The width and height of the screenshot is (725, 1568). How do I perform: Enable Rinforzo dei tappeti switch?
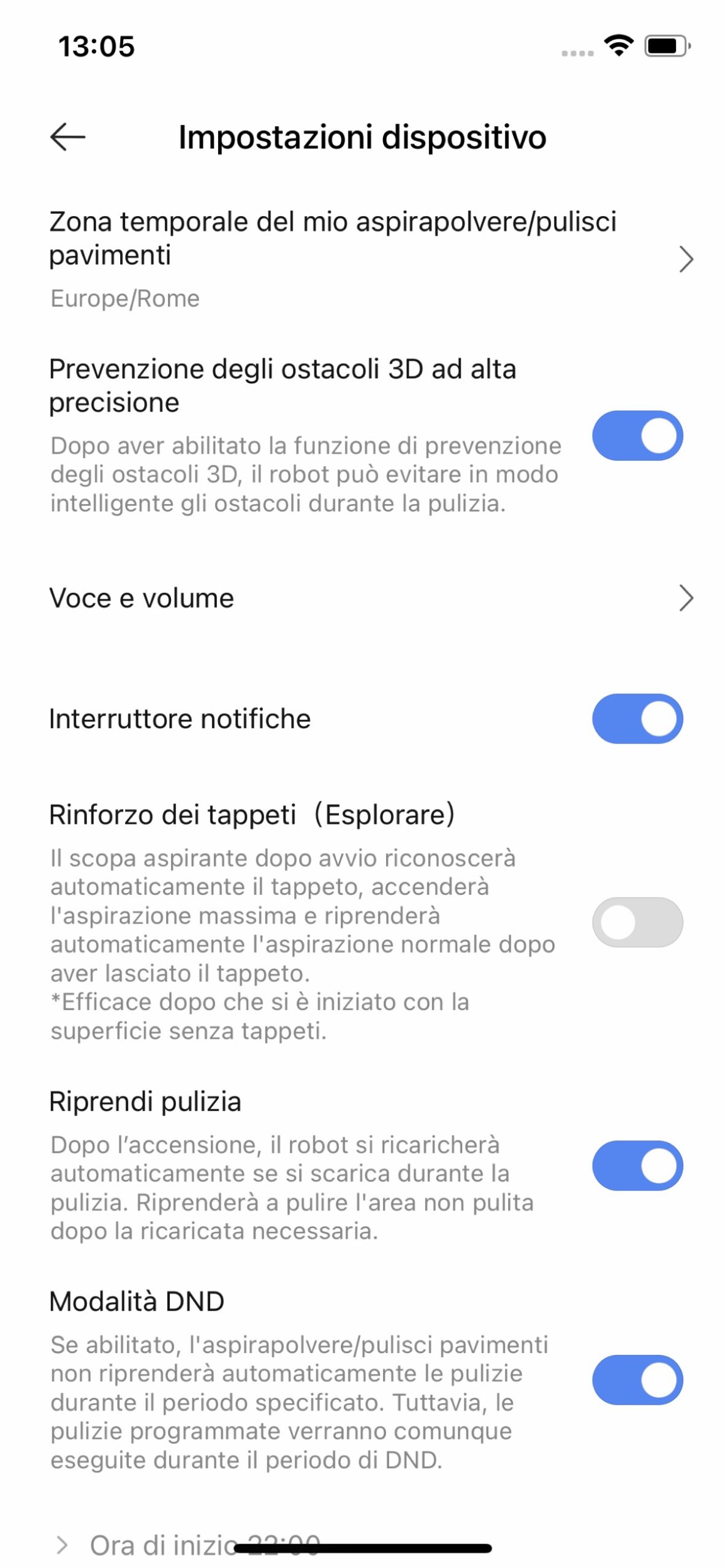(637, 922)
